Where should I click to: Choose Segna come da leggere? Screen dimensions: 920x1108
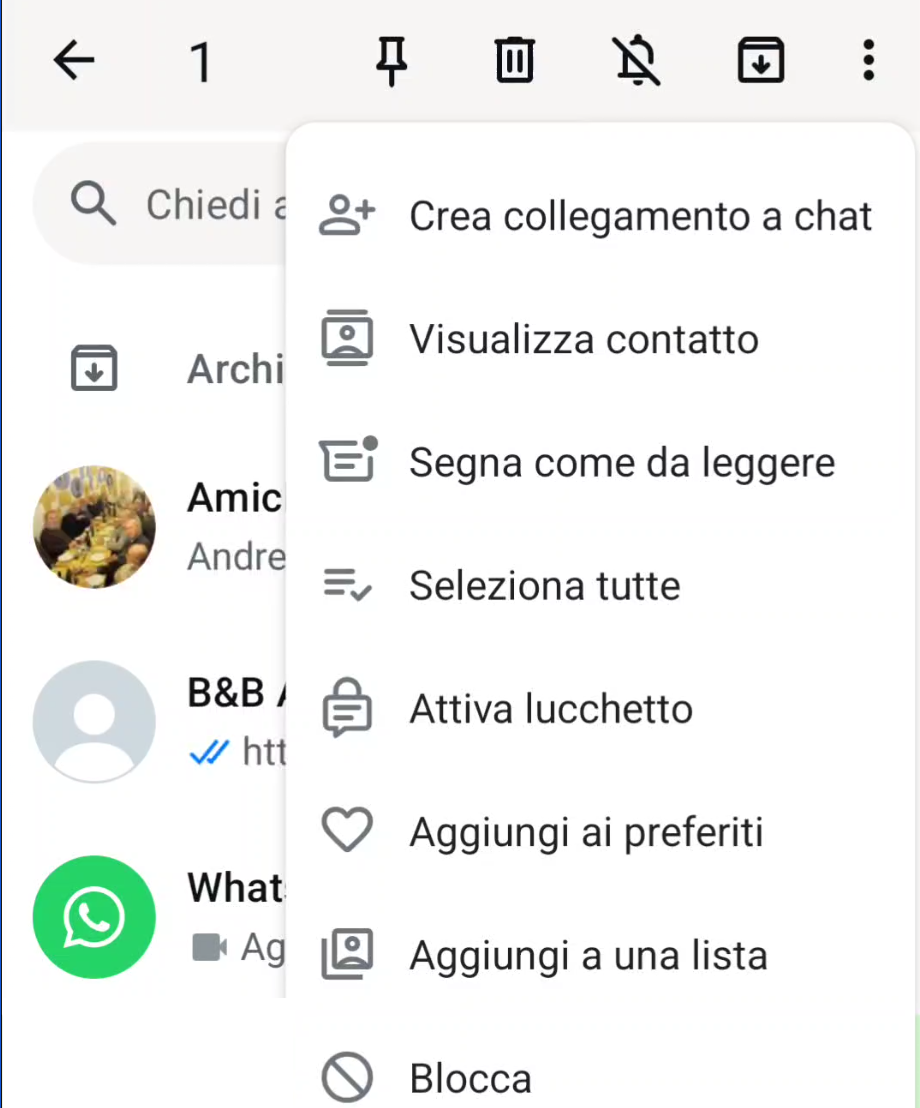[x=621, y=463]
